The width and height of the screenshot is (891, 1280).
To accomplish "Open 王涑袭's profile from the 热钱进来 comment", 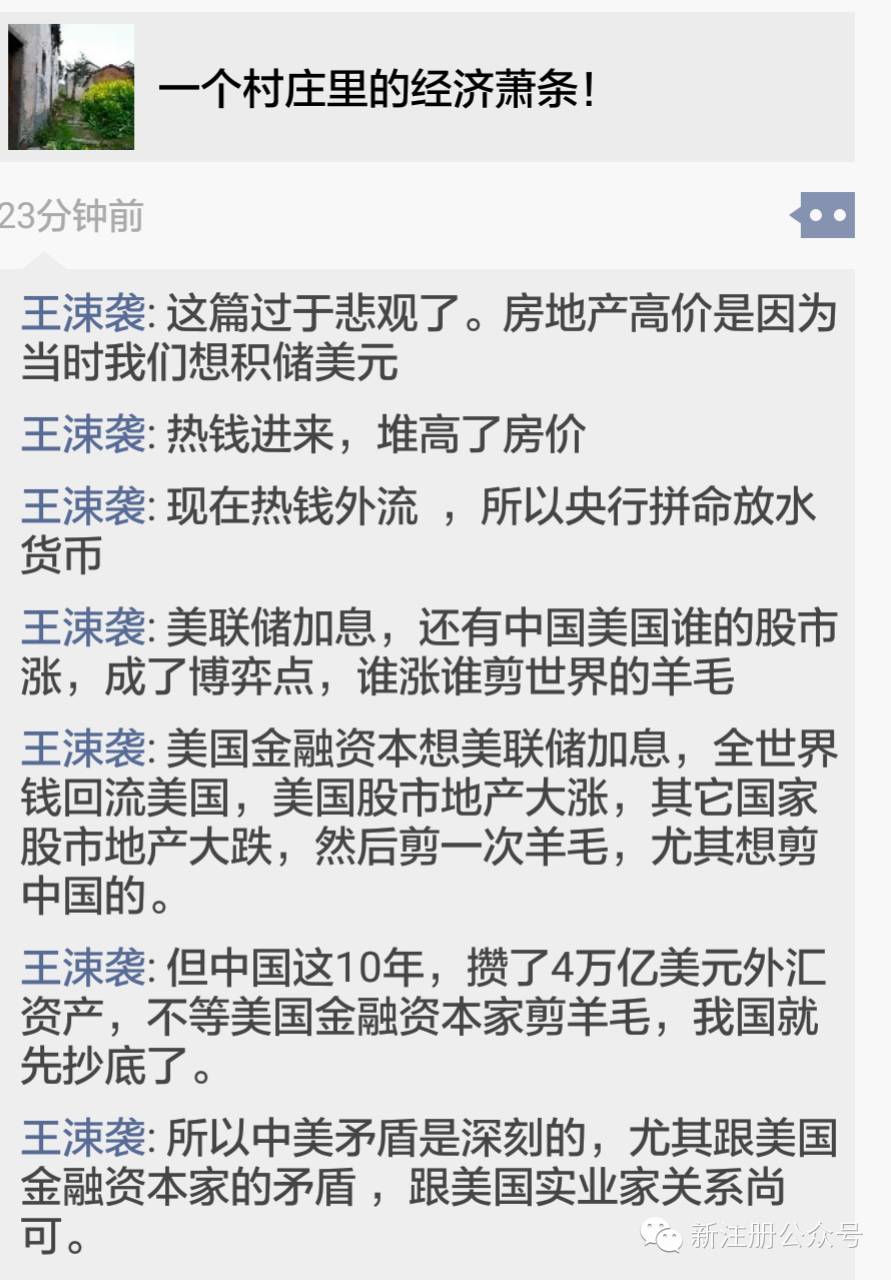I will (x=84, y=434).
